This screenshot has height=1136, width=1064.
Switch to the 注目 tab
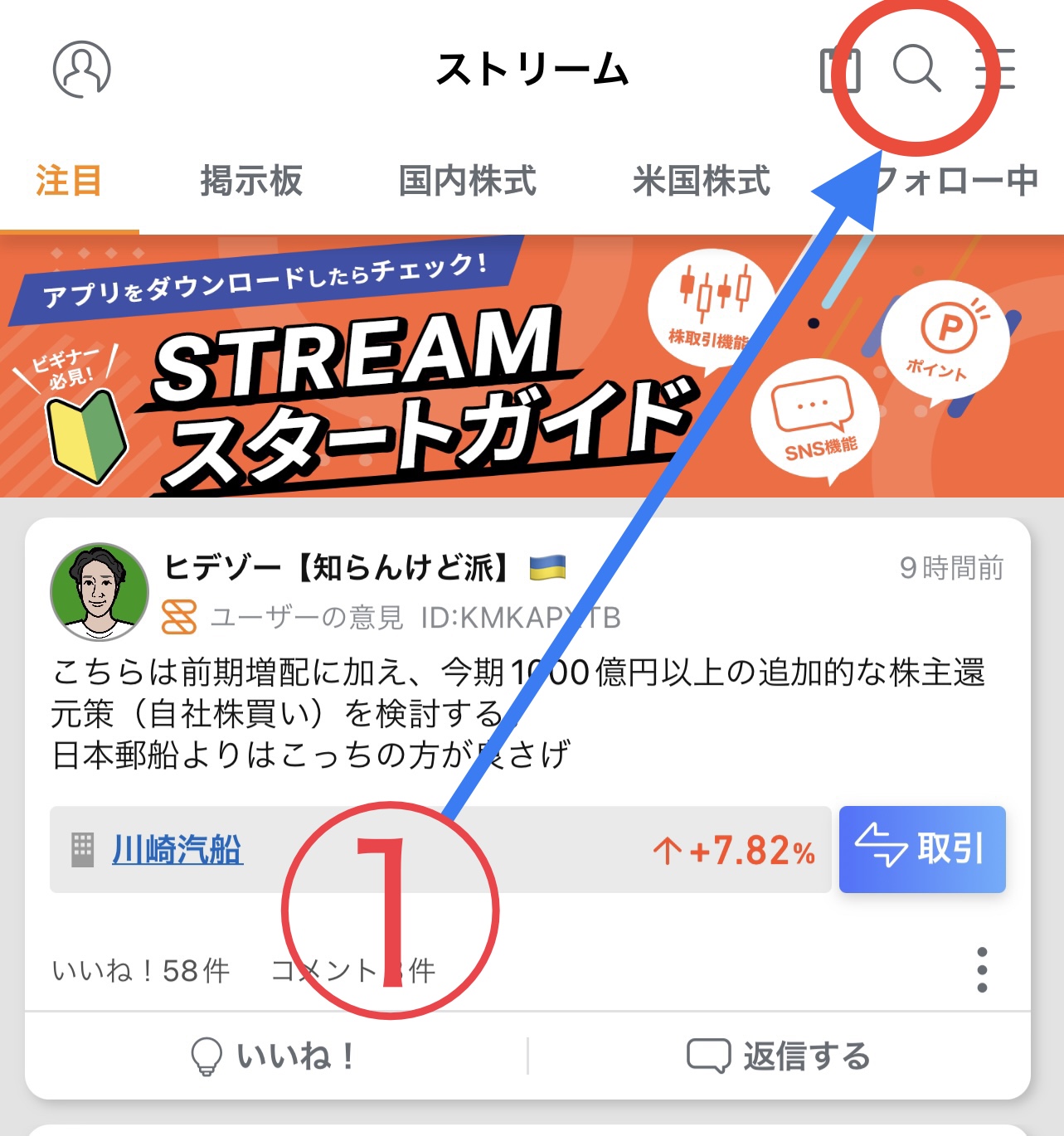(68, 181)
